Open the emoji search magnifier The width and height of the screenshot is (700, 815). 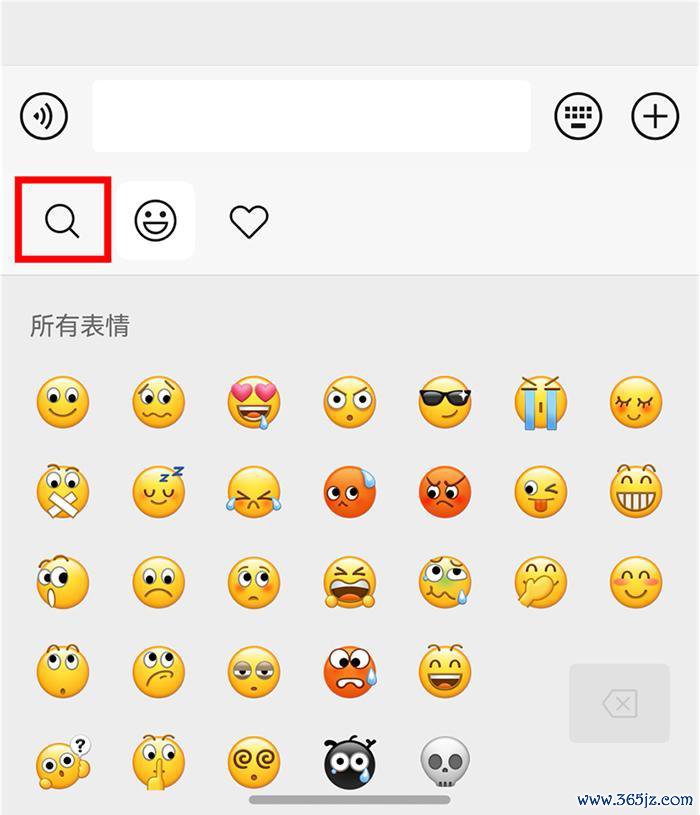[62, 221]
